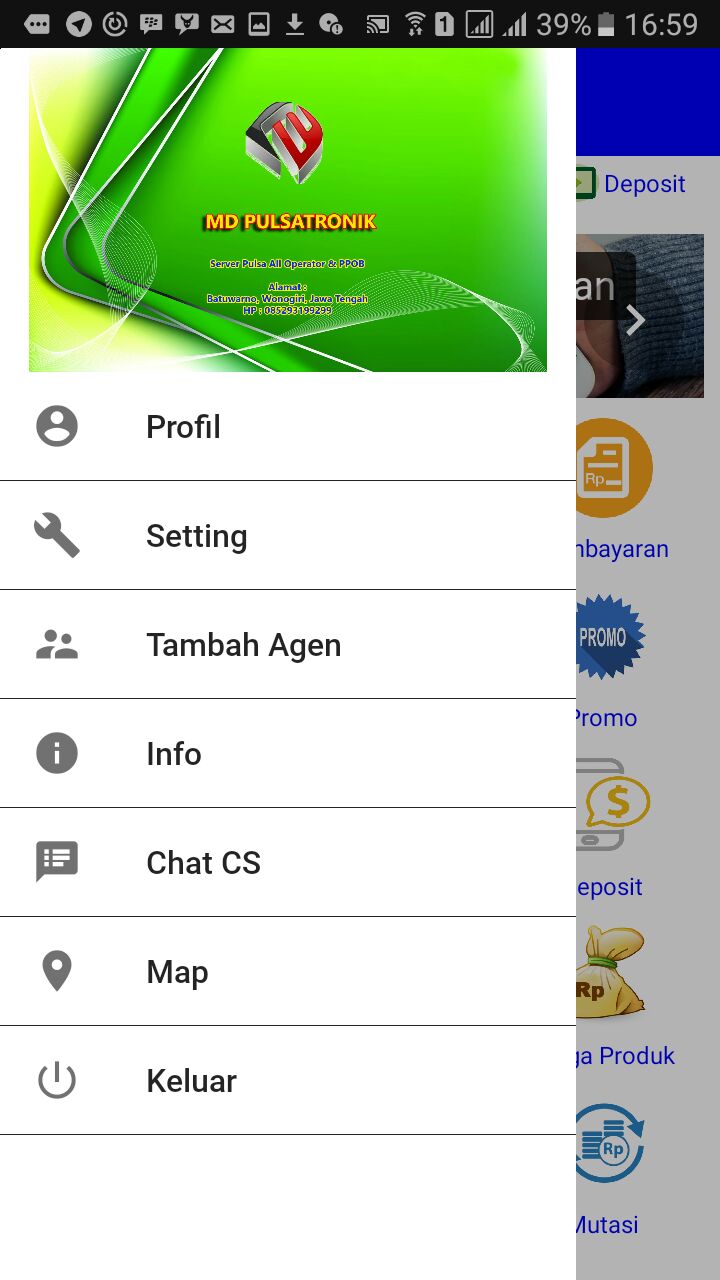Tap the Deposit link at top

point(643,184)
